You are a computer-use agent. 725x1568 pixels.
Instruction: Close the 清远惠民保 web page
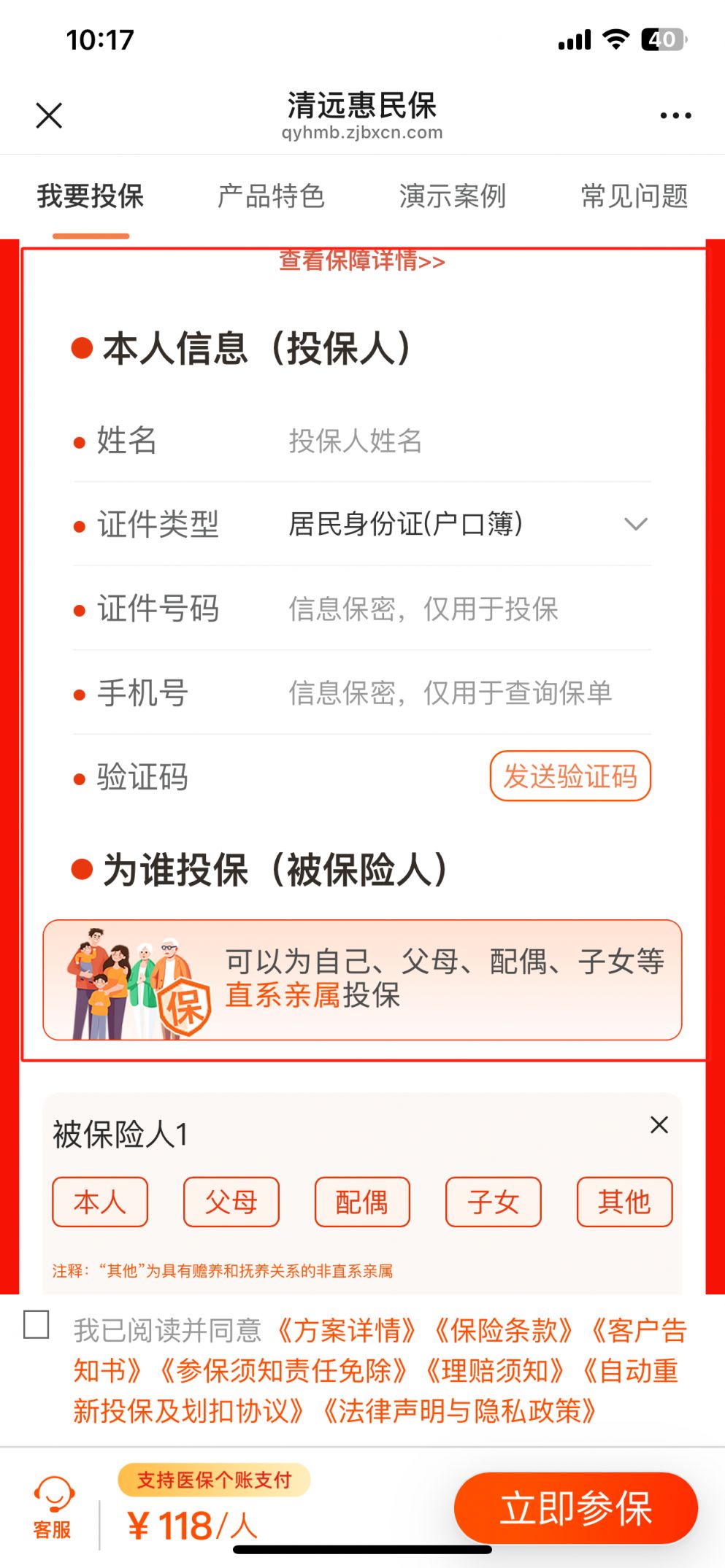click(49, 115)
